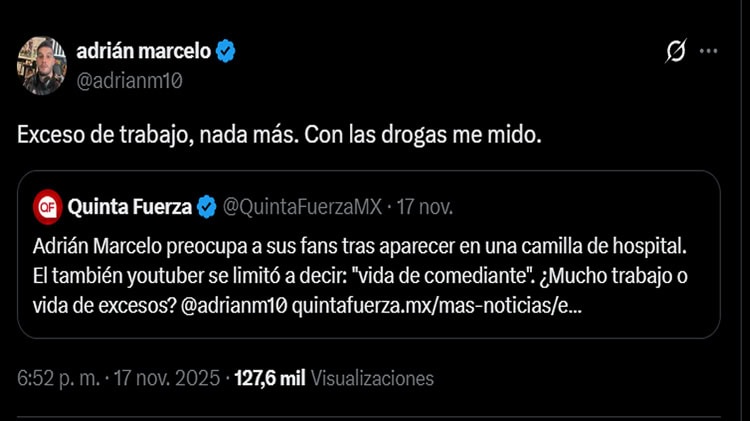Screen dimensions: 750x421
Task: Tap the Grok explain icon
Action: coord(675,51)
